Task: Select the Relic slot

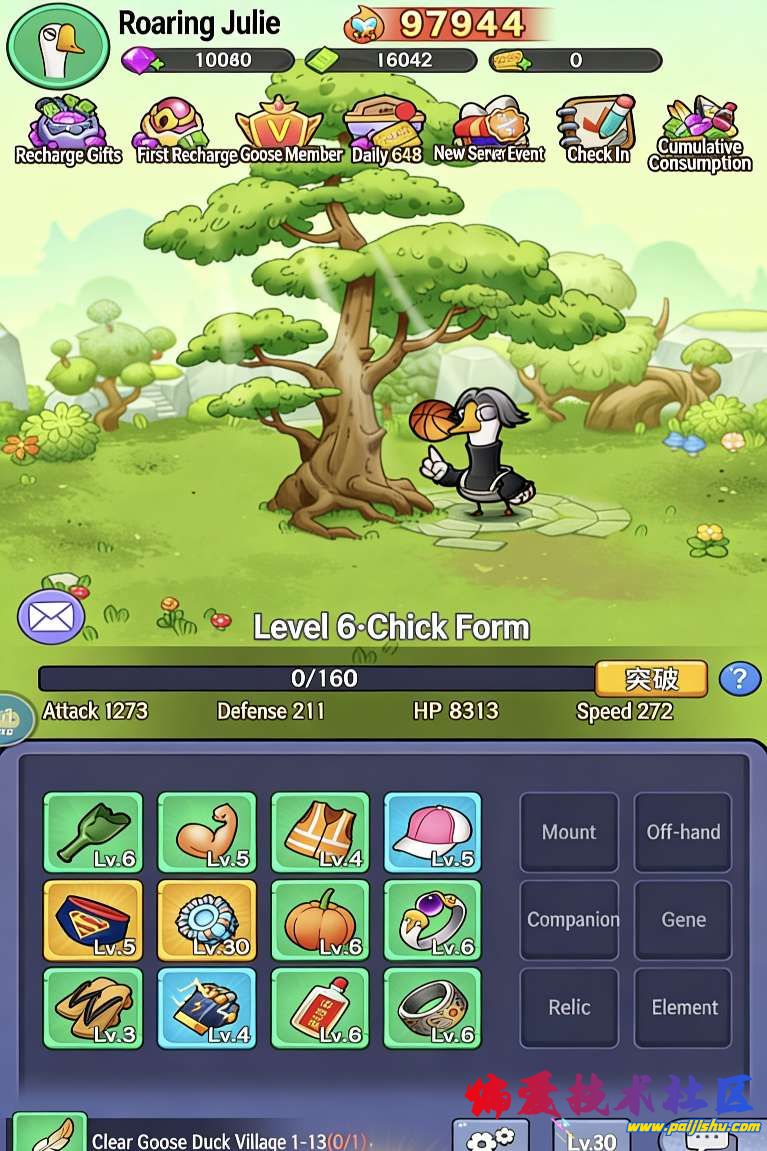Action: coord(569,1007)
